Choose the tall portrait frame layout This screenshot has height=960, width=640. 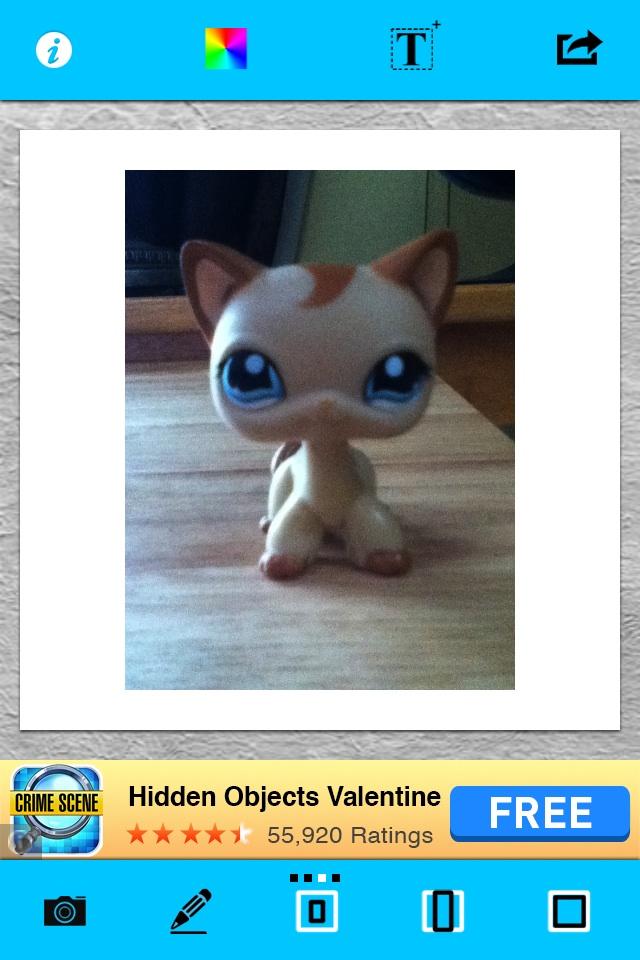tap(443, 911)
